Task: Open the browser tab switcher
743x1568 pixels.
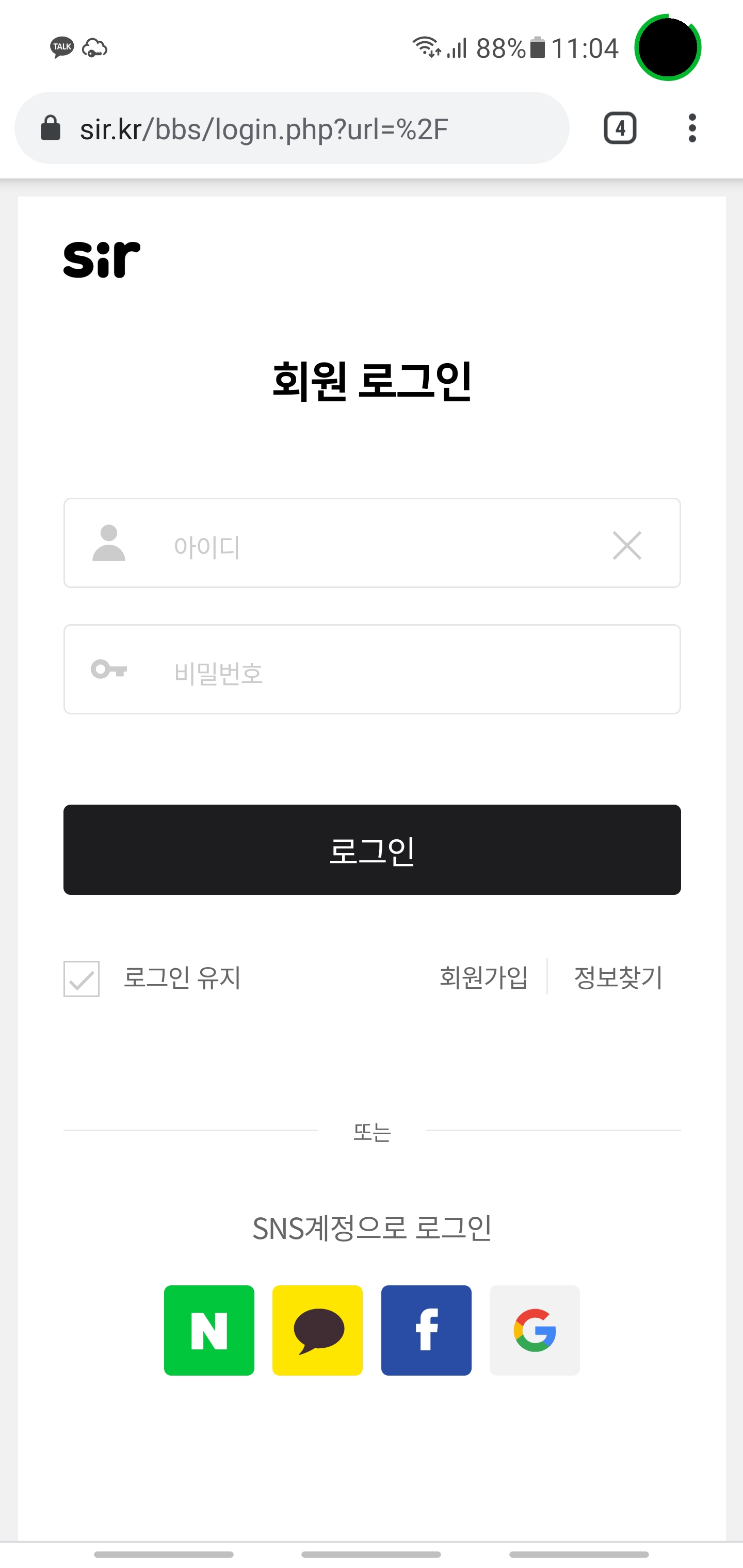Action: pyautogui.click(x=620, y=128)
